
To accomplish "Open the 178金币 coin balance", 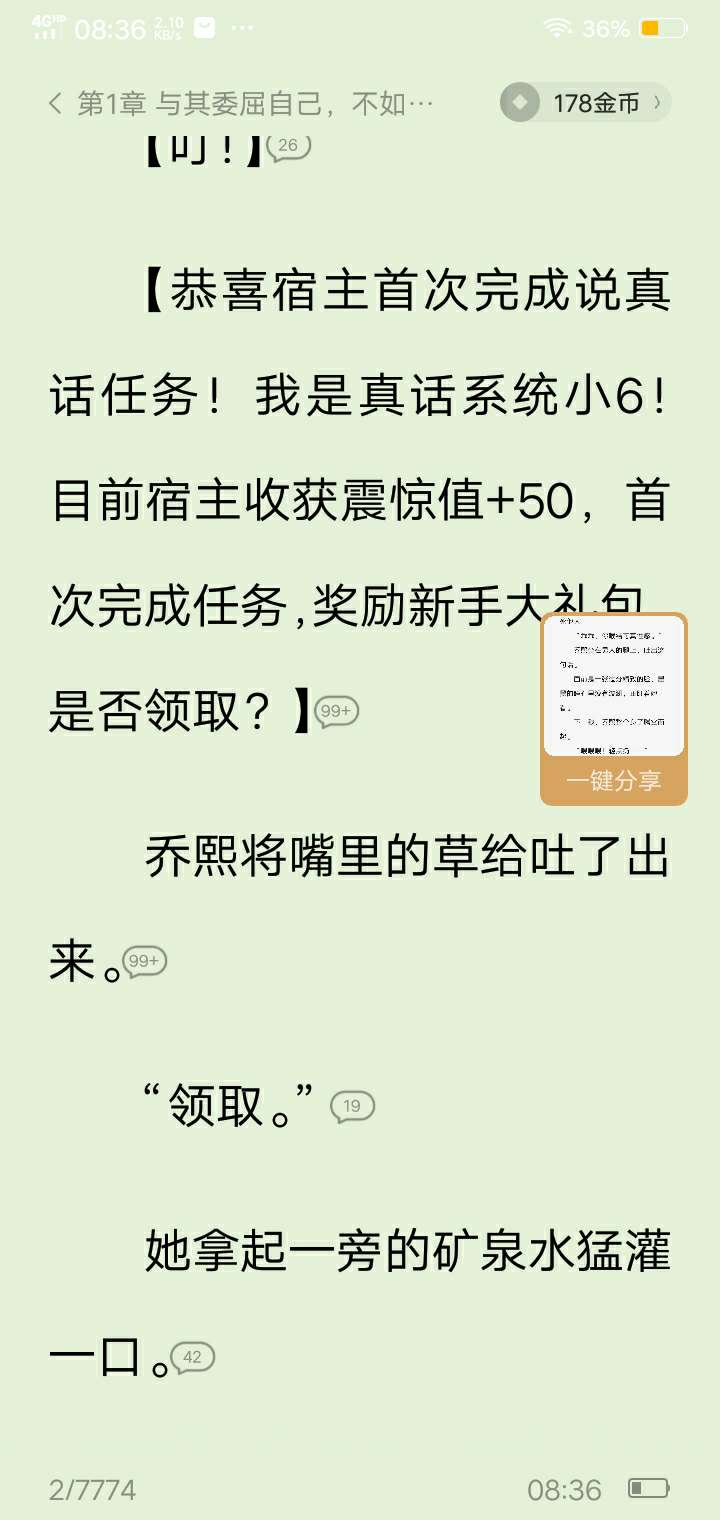I will pos(586,103).
